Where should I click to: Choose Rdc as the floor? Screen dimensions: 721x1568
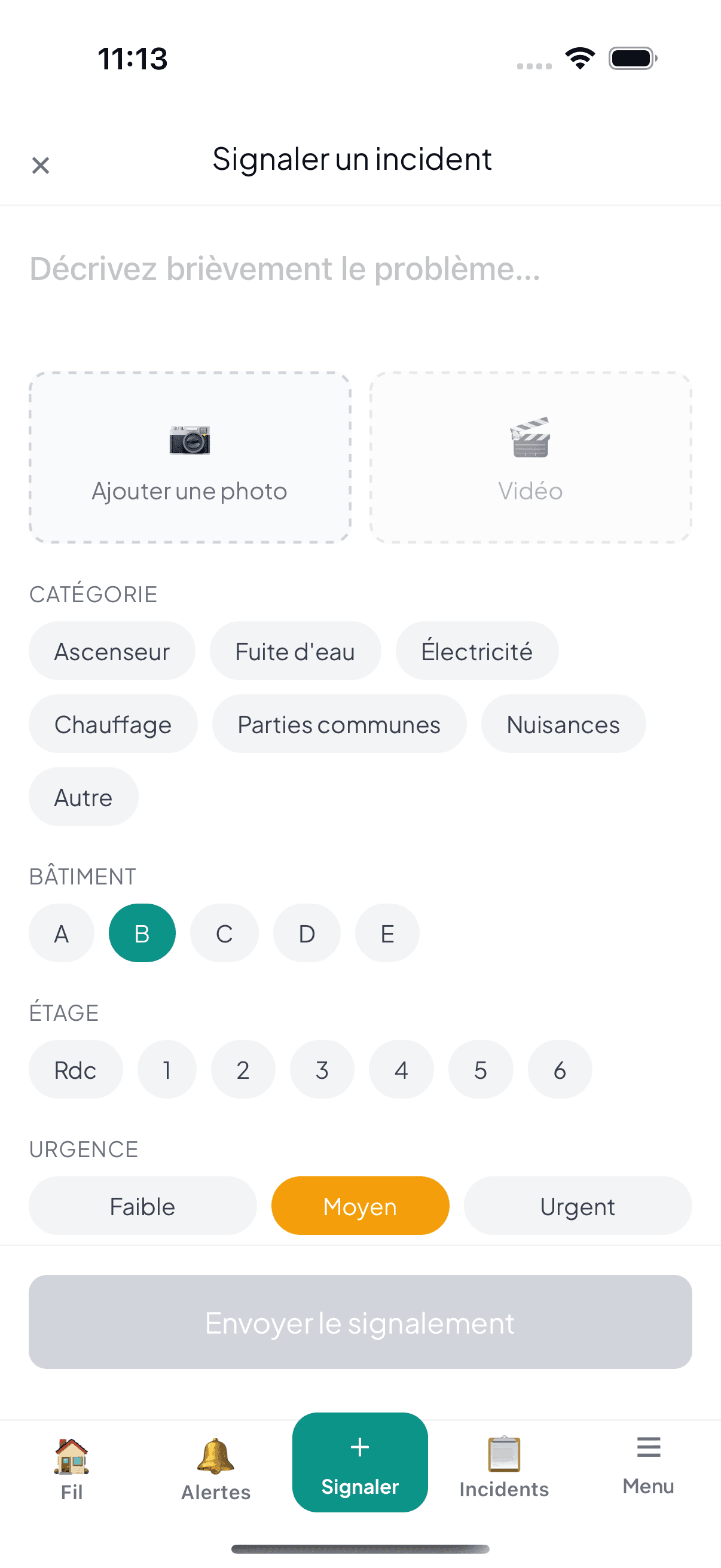[75, 1069]
